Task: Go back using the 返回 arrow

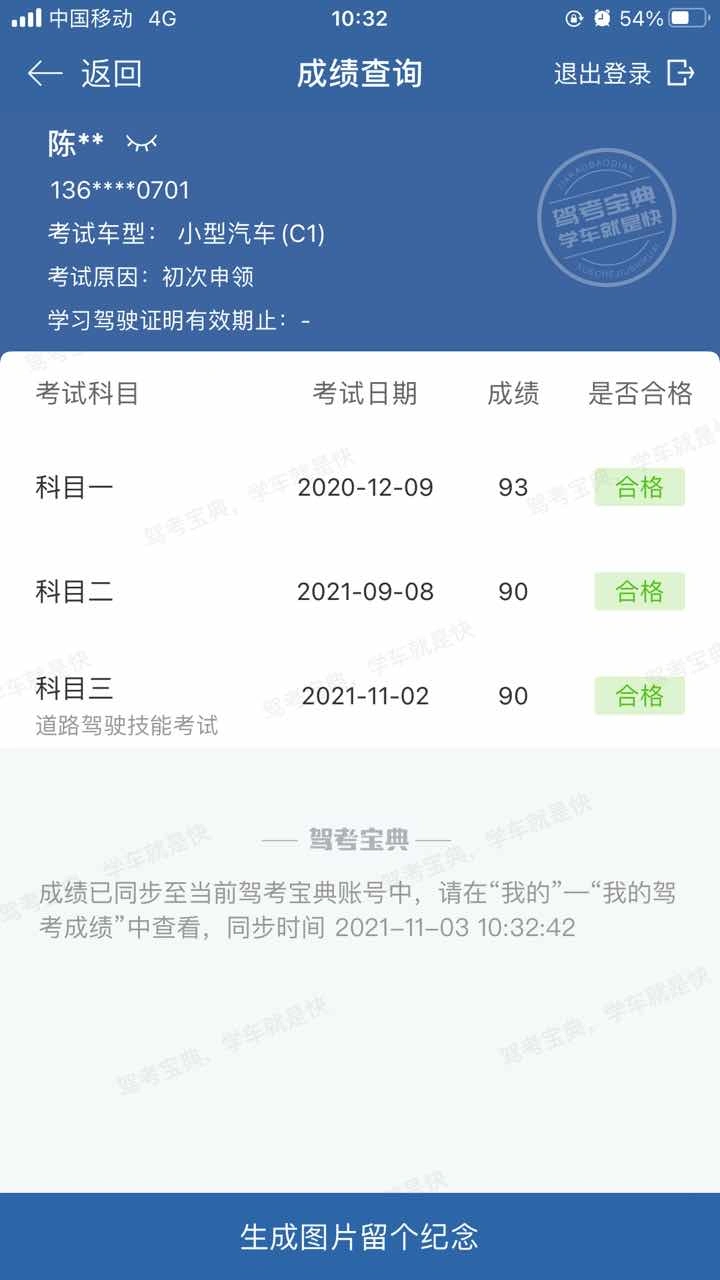Action: point(85,73)
